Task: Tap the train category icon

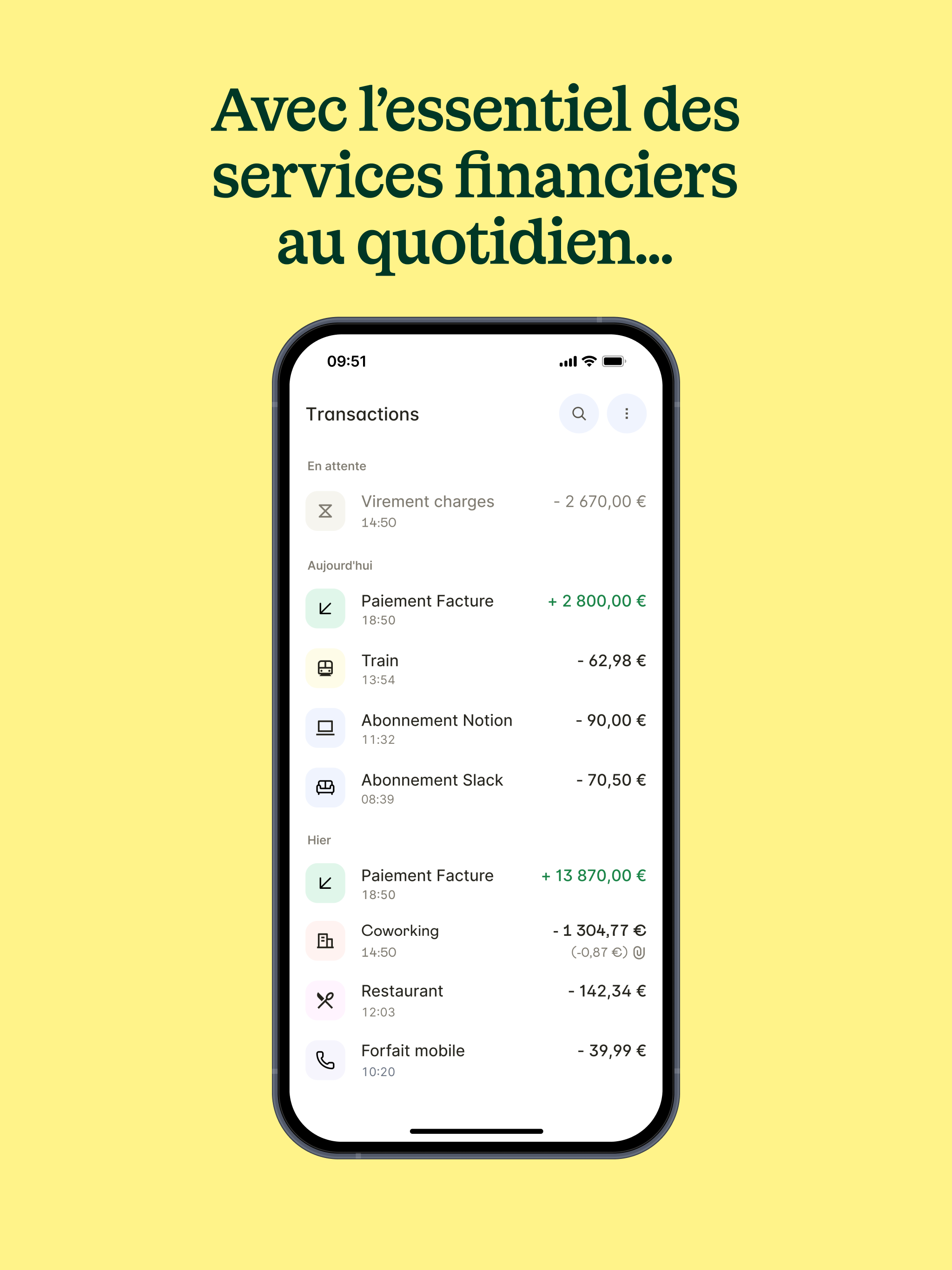Action: [325, 668]
